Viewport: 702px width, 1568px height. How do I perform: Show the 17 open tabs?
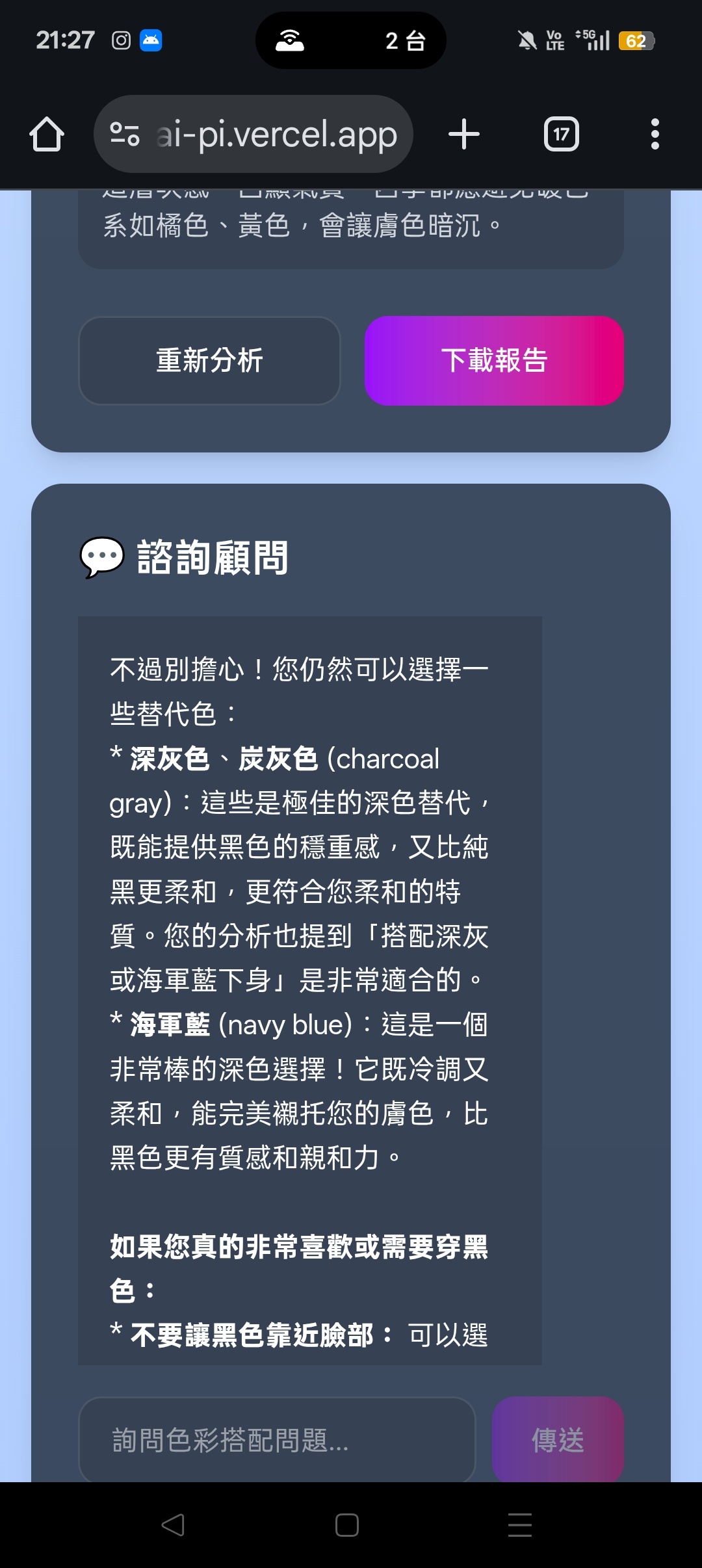point(561,135)
